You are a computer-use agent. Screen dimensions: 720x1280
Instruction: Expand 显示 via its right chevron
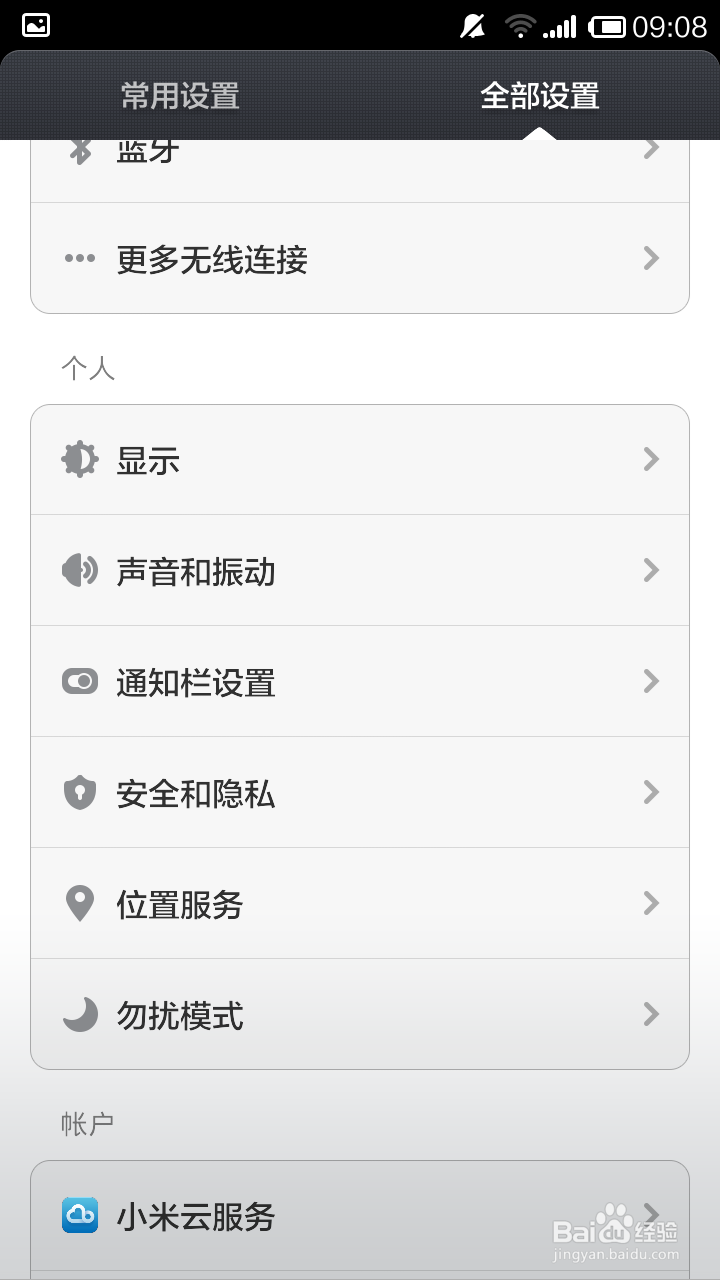coord(651,459)
